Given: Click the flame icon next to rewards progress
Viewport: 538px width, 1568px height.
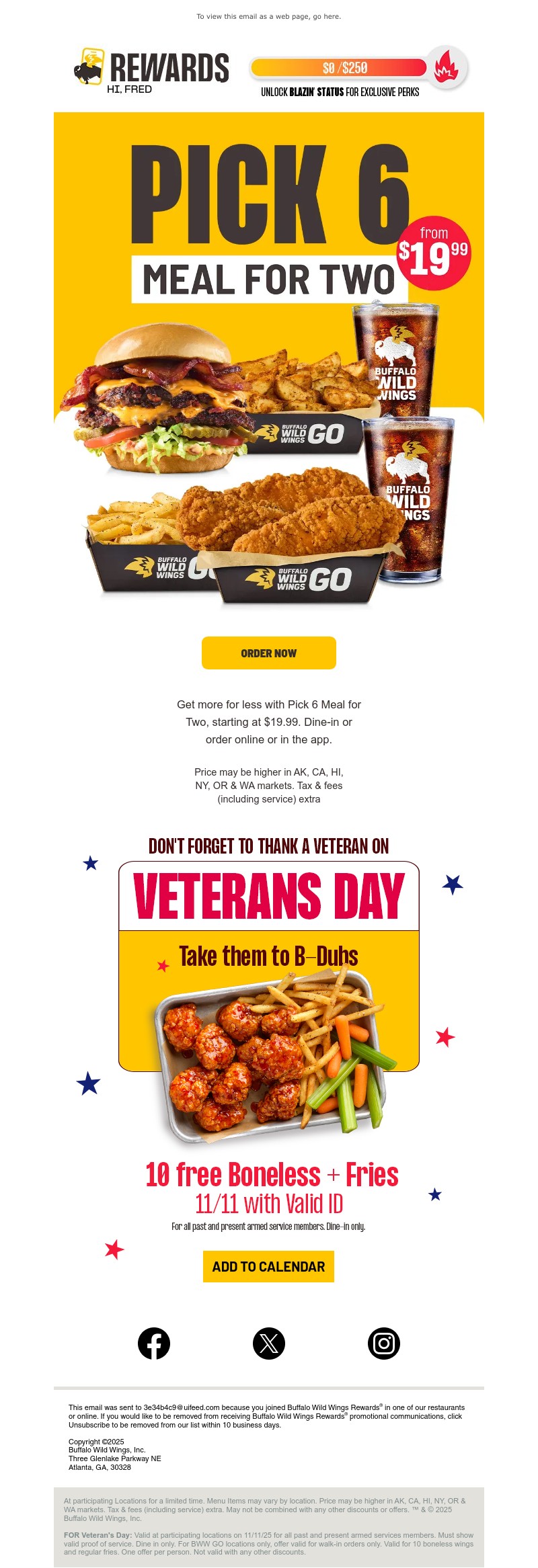Looking at the screenshot, I should coord(447,67).
